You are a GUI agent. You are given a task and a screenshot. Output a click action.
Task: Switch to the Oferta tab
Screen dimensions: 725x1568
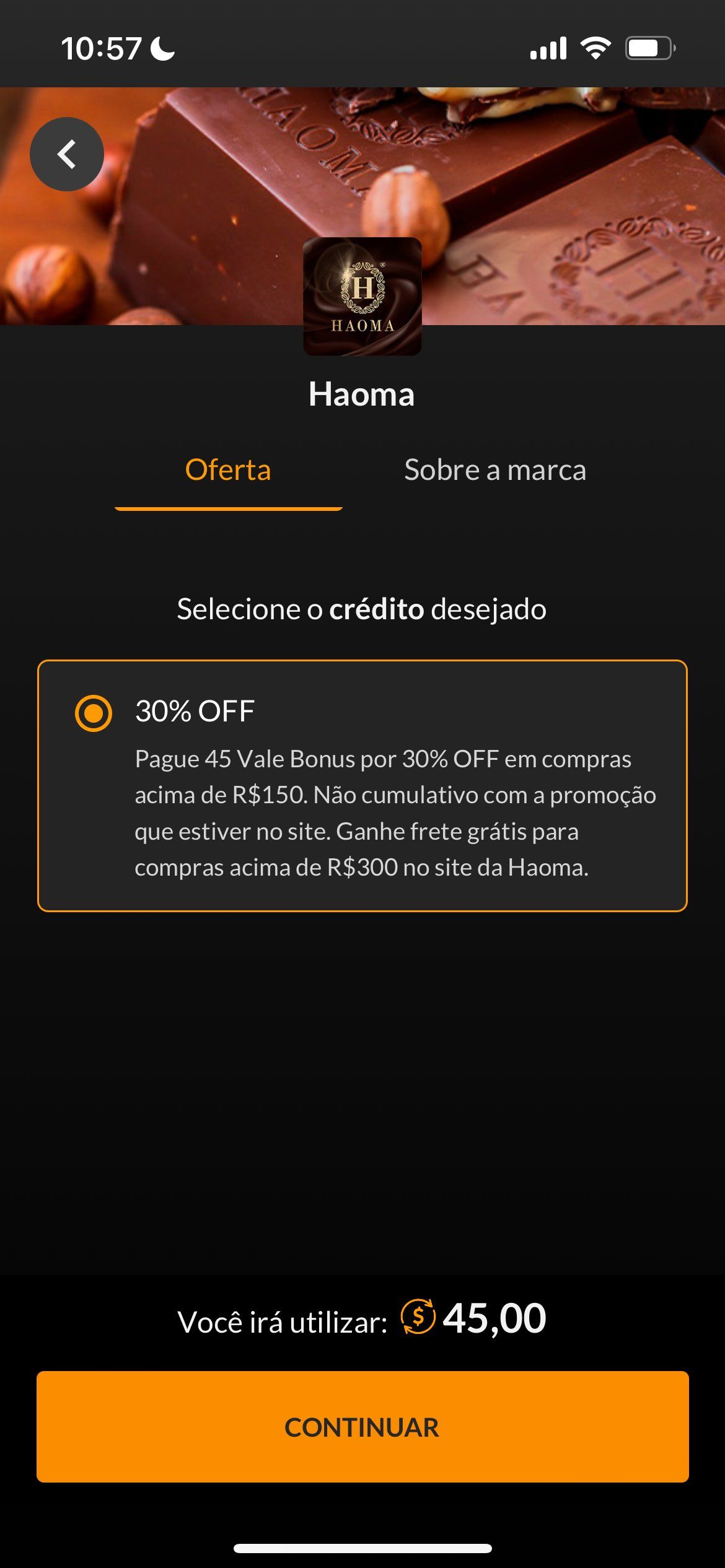click(228, 471)
